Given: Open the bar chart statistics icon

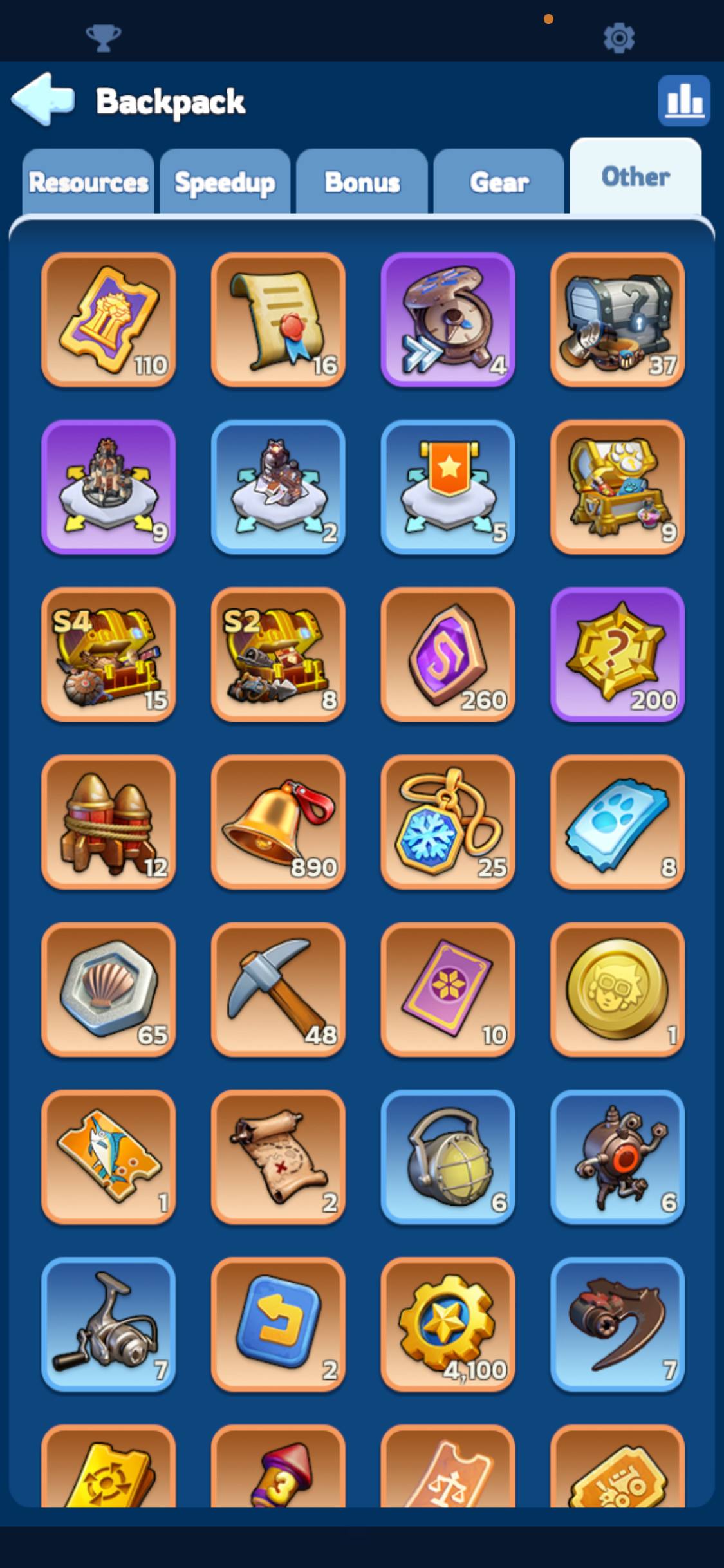Looking at the screenshot, I should [684, 100].
